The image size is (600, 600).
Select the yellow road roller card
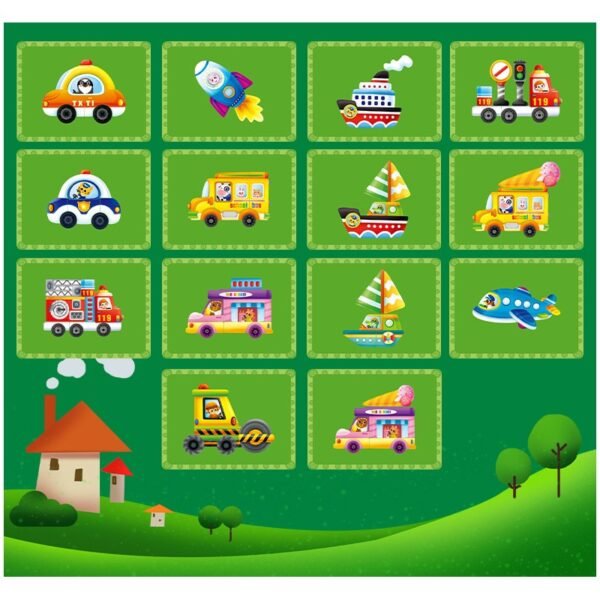pyautogui.click(x=229, y=419)
